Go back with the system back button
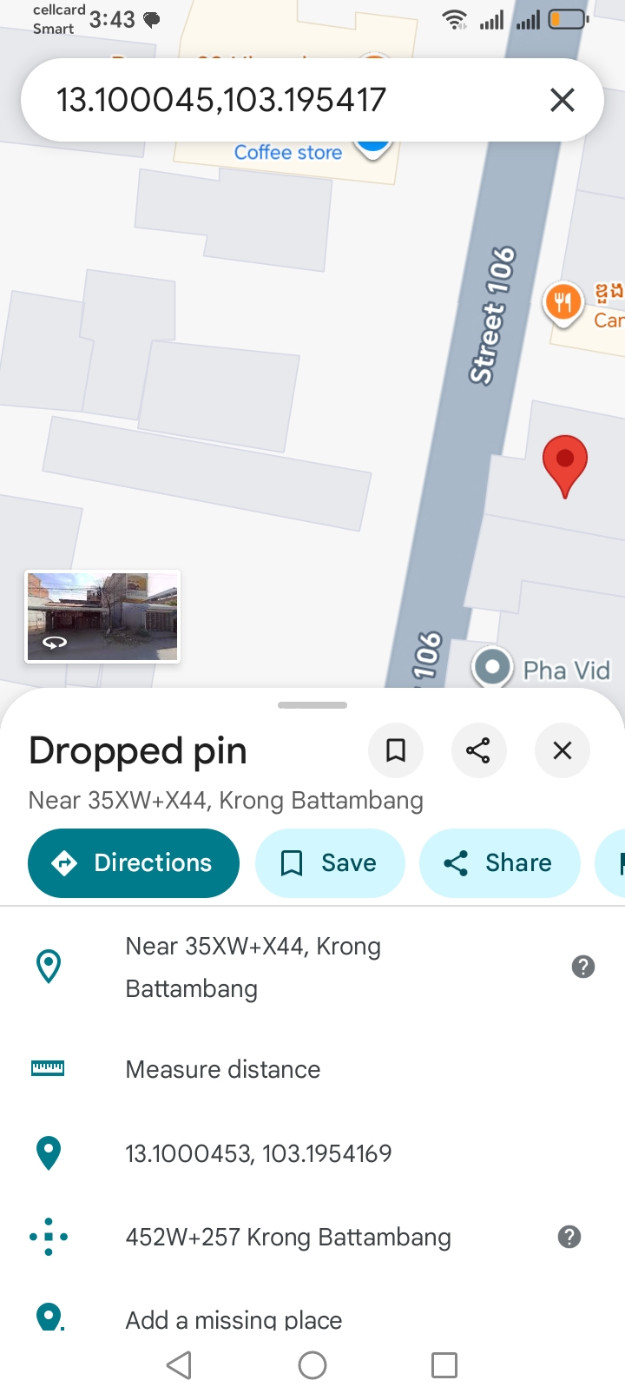 pyautogui.click(x=179, y=1365)
